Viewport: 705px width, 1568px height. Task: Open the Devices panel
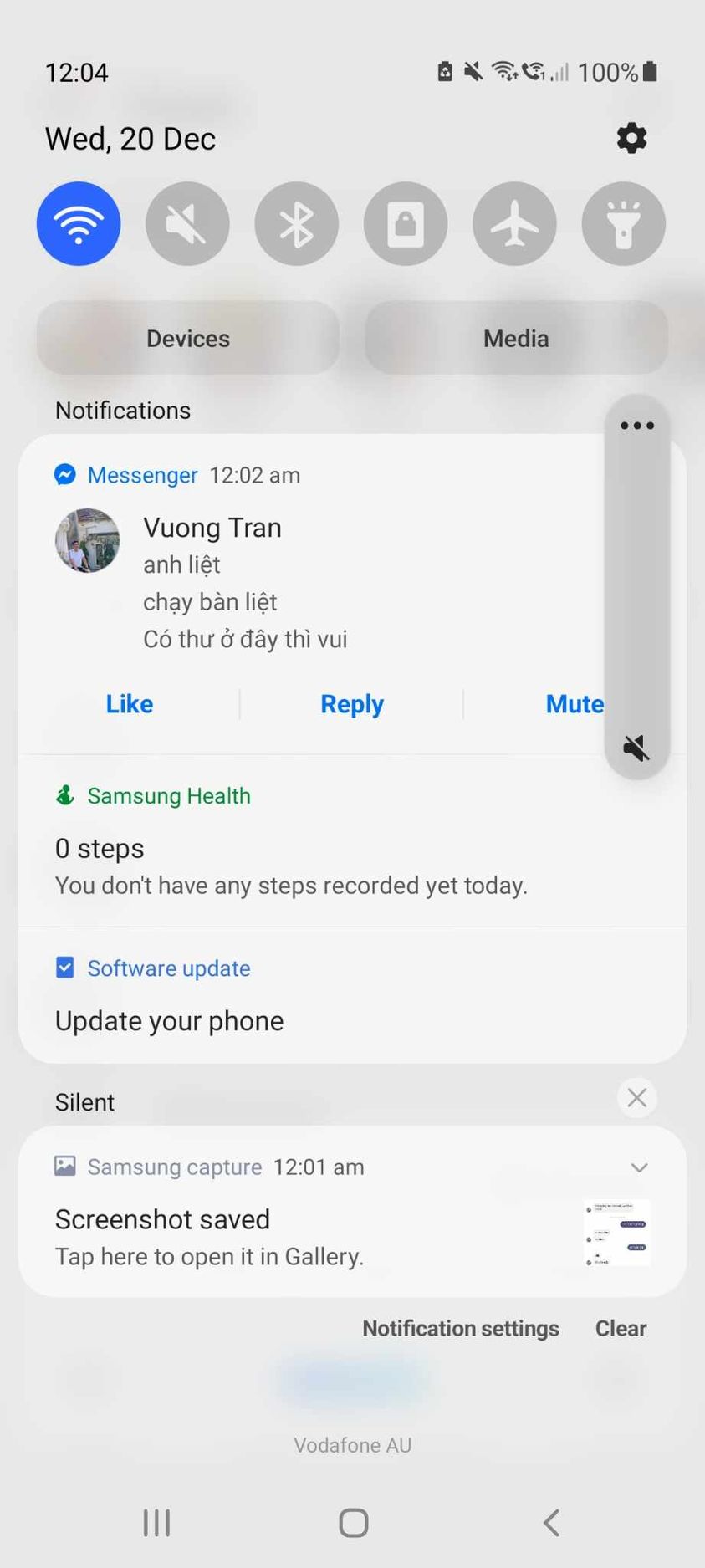pos(188,338)
